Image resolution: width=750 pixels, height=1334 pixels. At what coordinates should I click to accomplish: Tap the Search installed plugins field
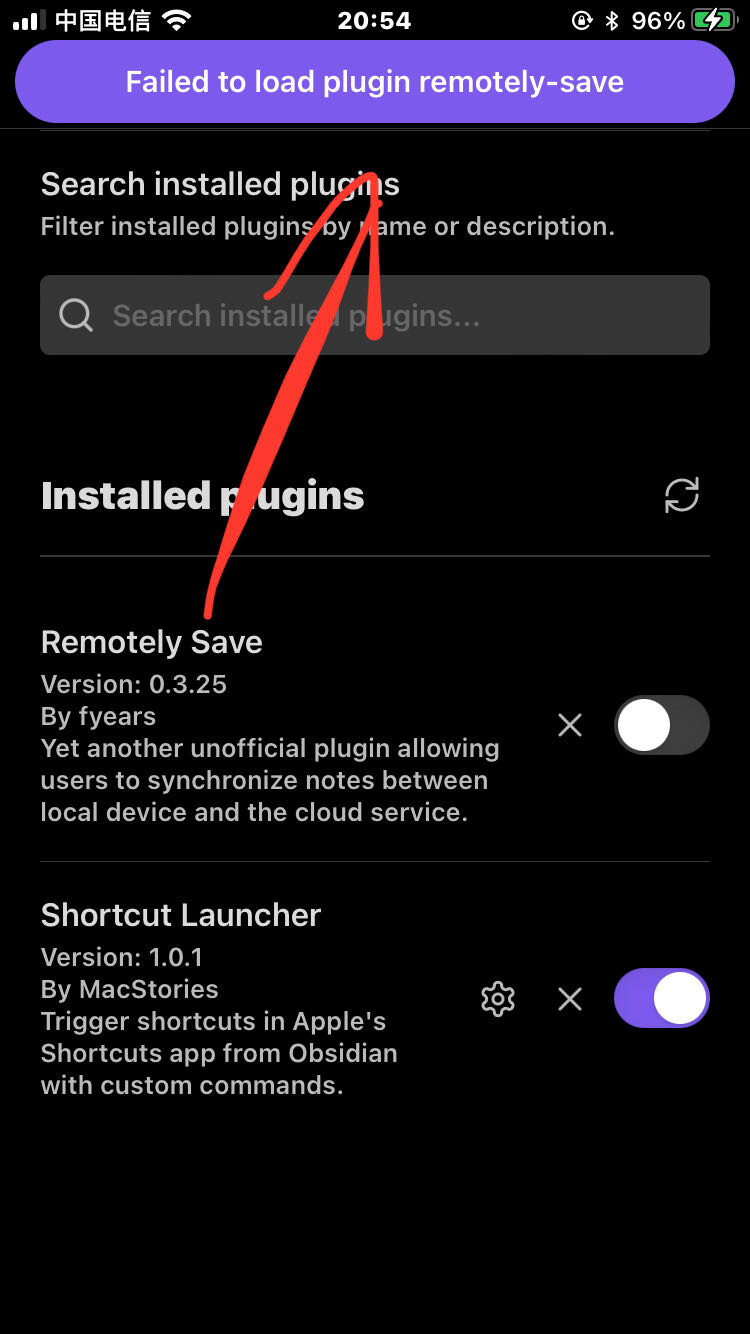point(375,315)
